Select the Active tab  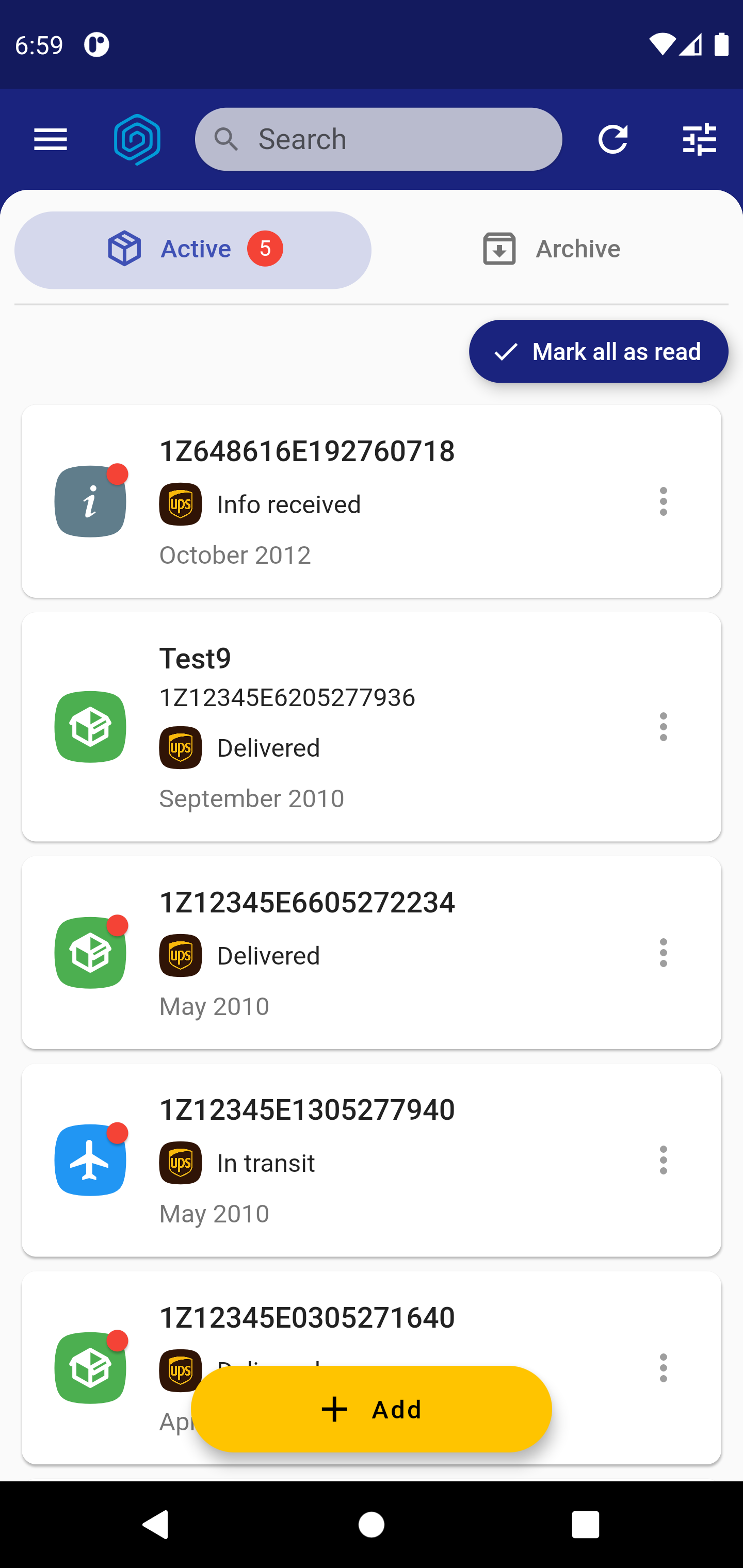[x=192, y=250]
